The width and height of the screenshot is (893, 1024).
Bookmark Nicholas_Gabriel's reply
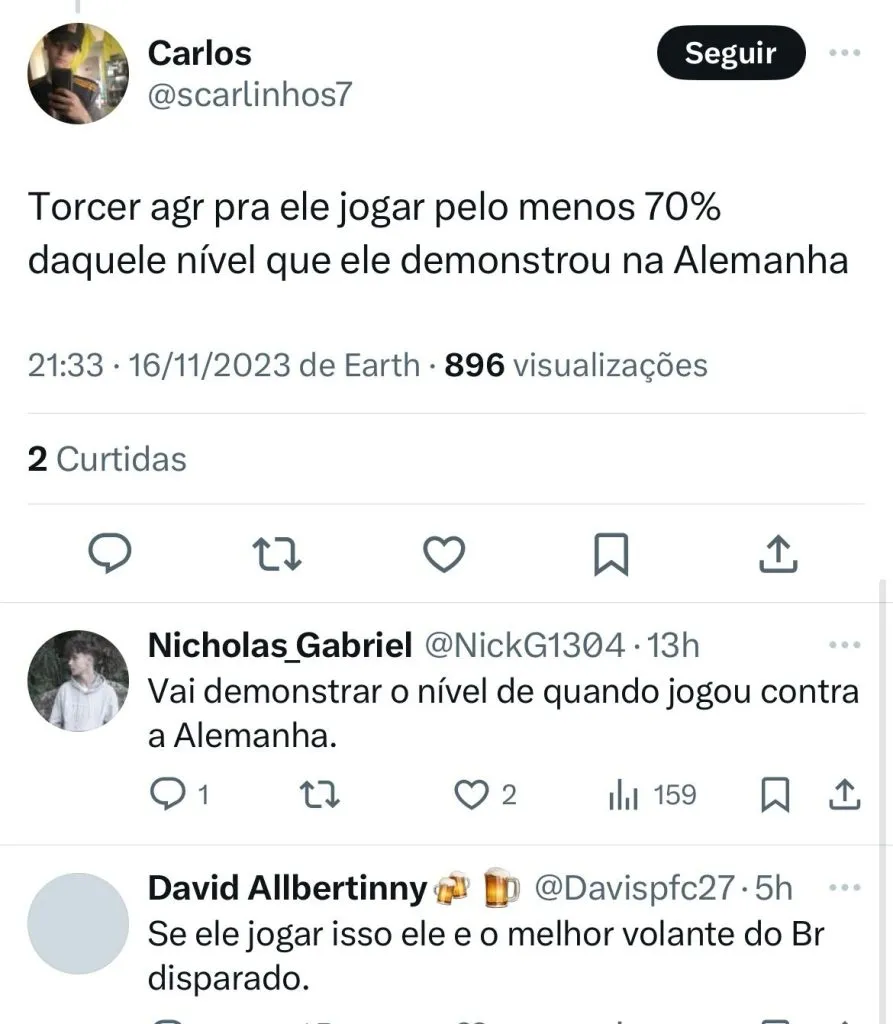[775, 795]
